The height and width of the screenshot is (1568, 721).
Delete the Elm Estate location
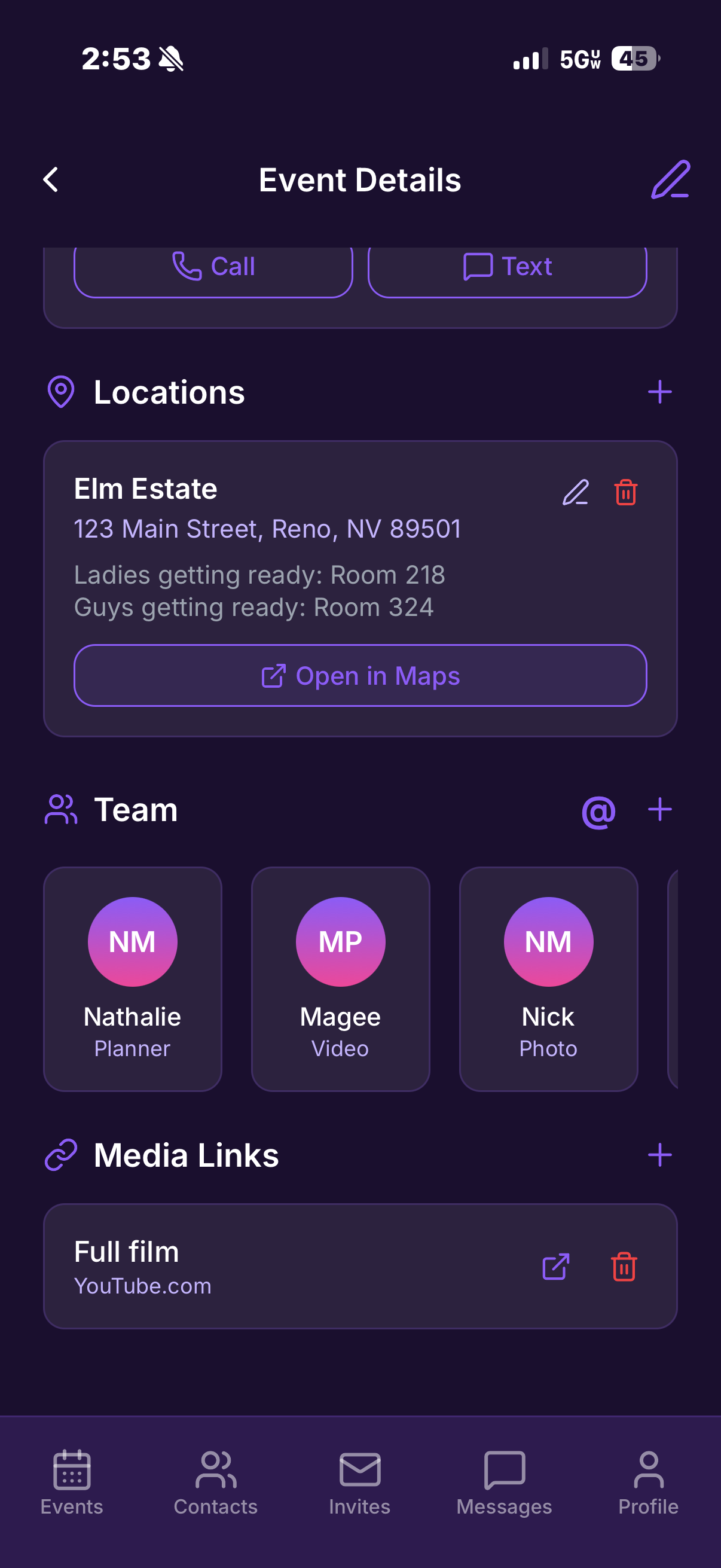[625, 492]
